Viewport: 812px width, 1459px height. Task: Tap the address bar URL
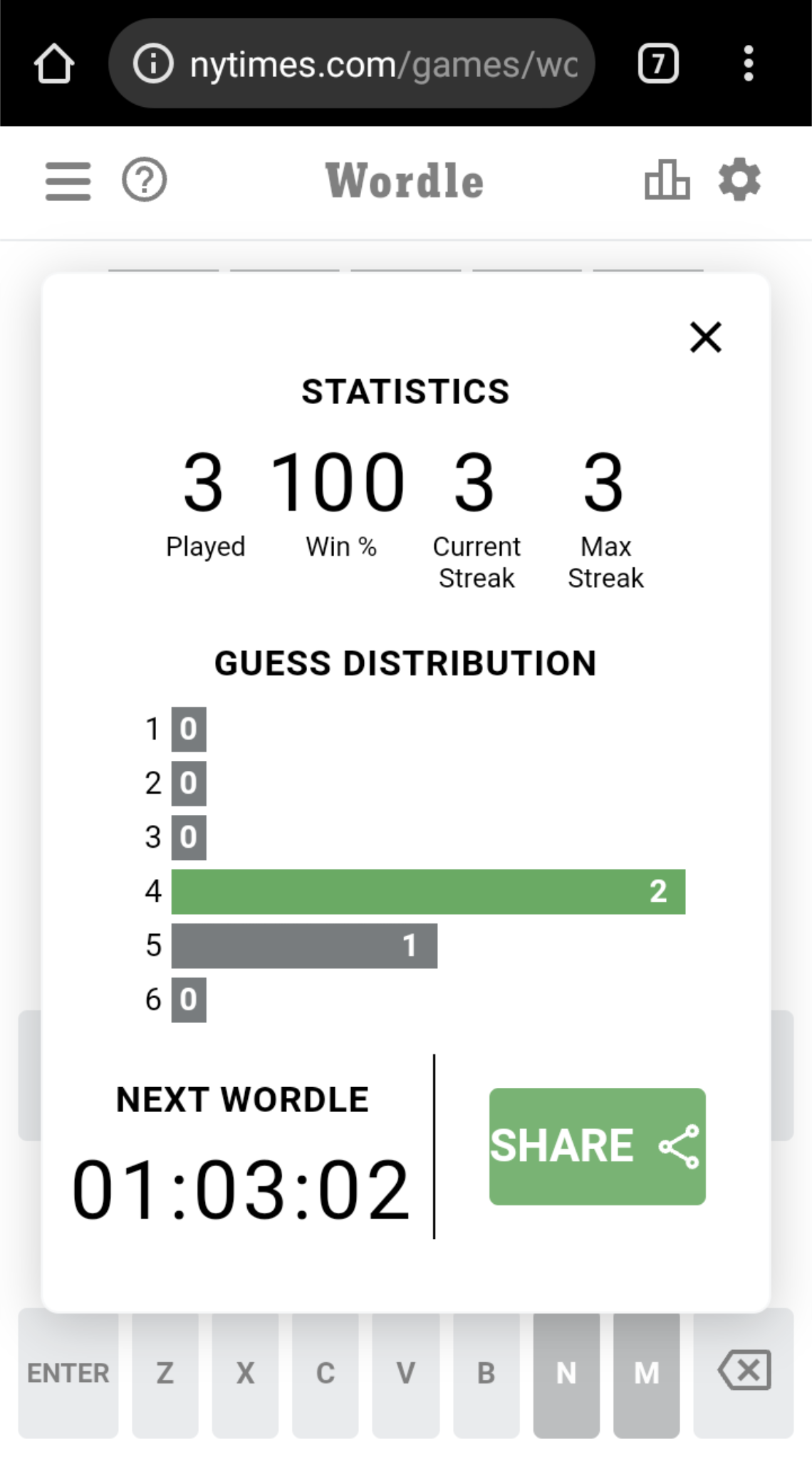[383, 65]
